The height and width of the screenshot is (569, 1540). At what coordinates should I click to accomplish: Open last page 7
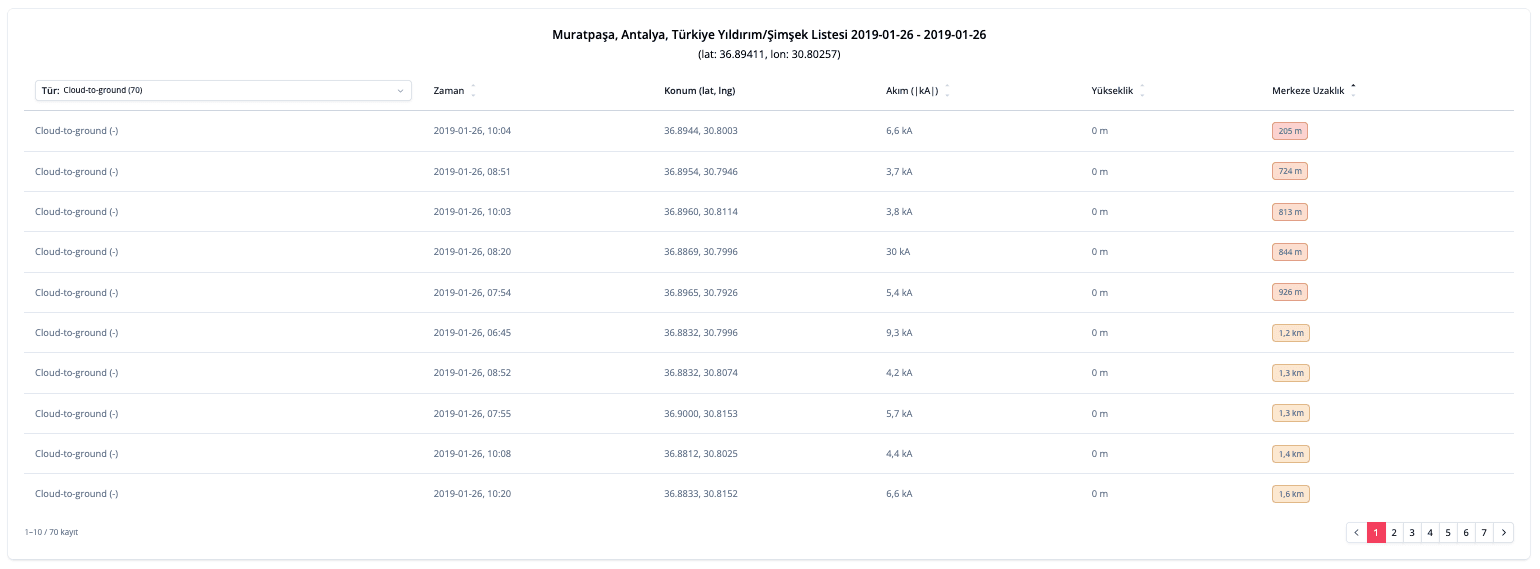pyautogui.click(x=1484, y=533)
